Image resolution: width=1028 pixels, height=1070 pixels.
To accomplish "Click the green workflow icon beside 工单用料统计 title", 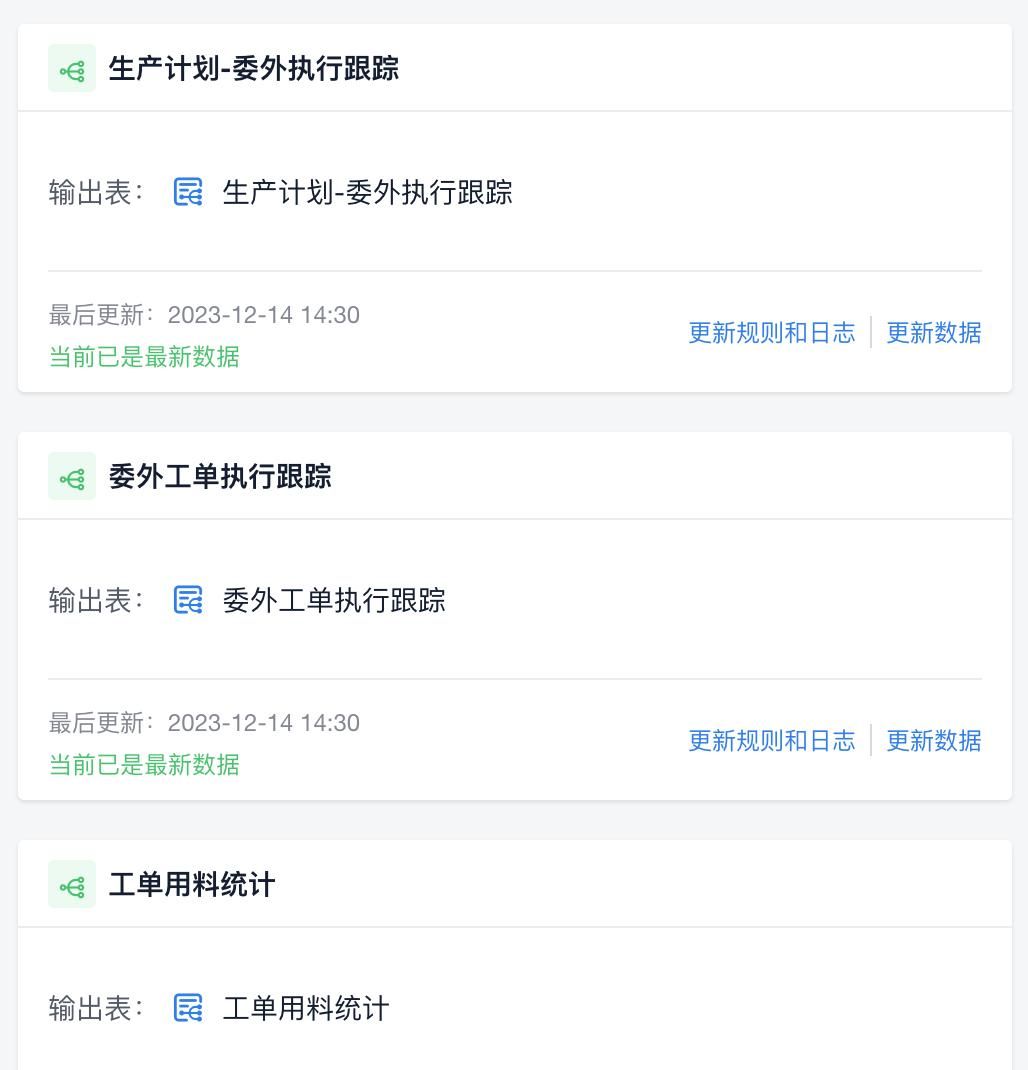I will pos(71,884).
